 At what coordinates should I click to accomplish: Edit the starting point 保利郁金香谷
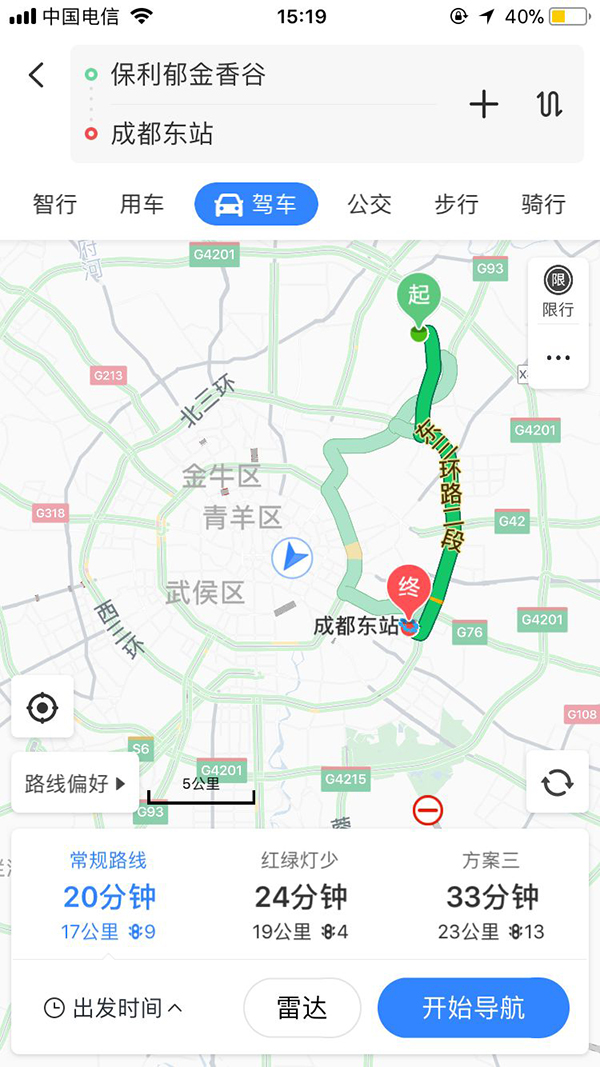point(188,75)
